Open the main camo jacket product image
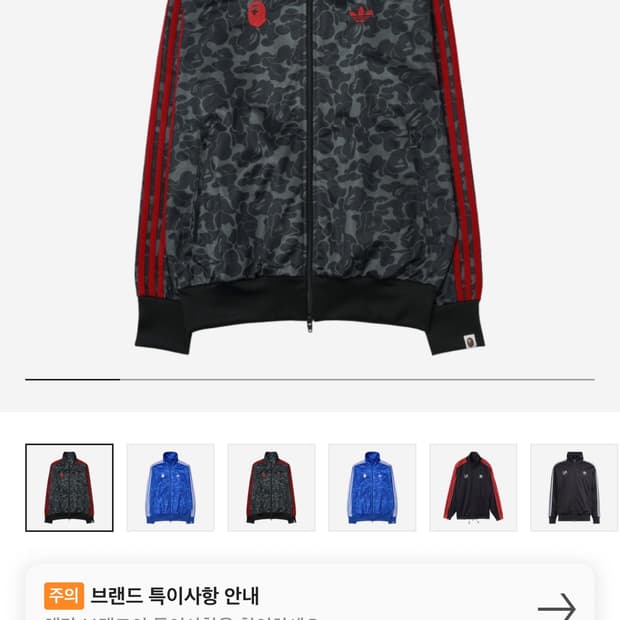Image resolution: width=620 pixels, height=620 pixels. pyautogui.click(x=310, y=178)
